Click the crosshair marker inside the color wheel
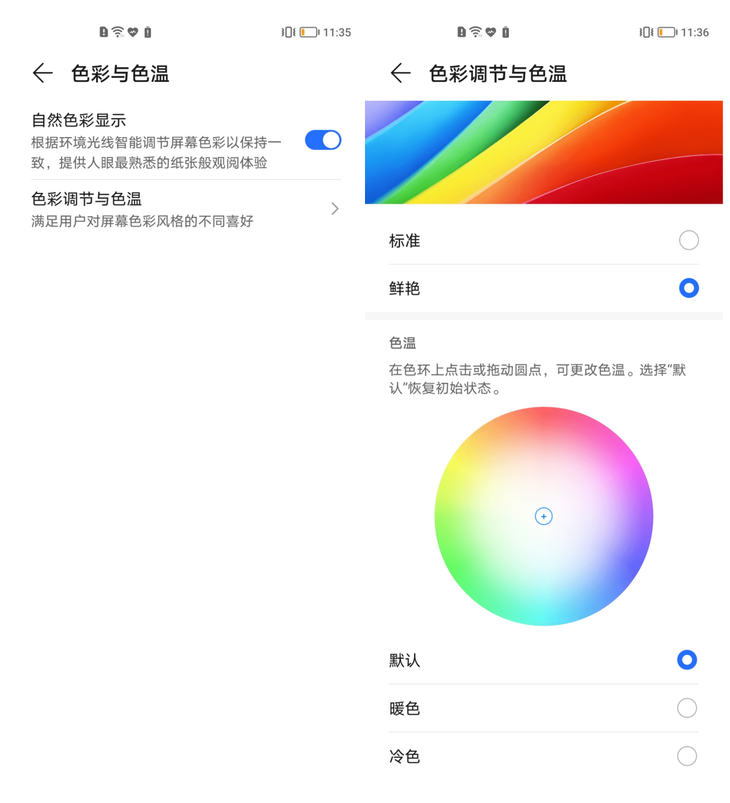This screenshot has height=803, width=730. tap(542, 516)
